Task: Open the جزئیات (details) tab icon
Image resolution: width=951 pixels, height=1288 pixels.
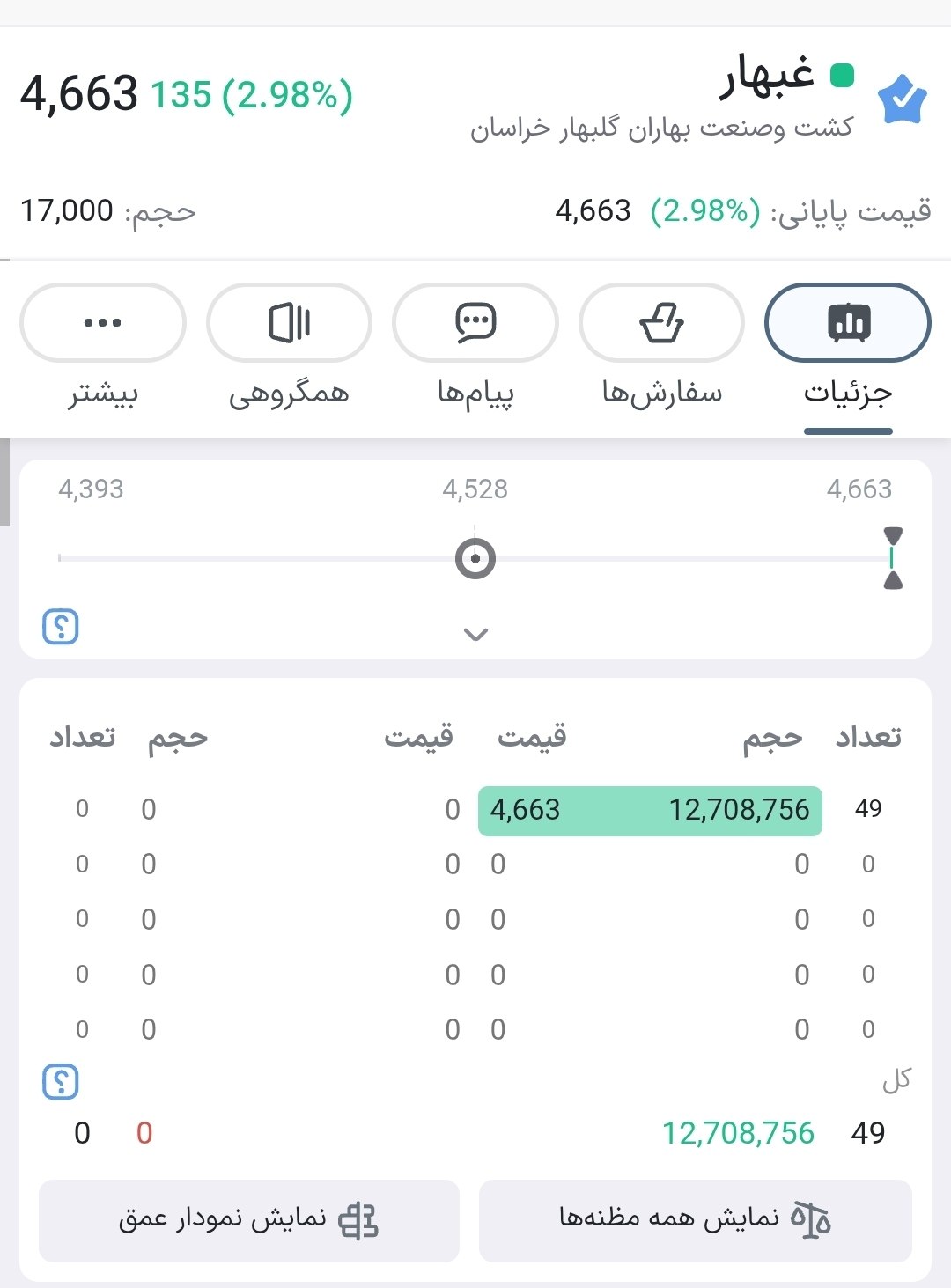Action: [848, 322]
